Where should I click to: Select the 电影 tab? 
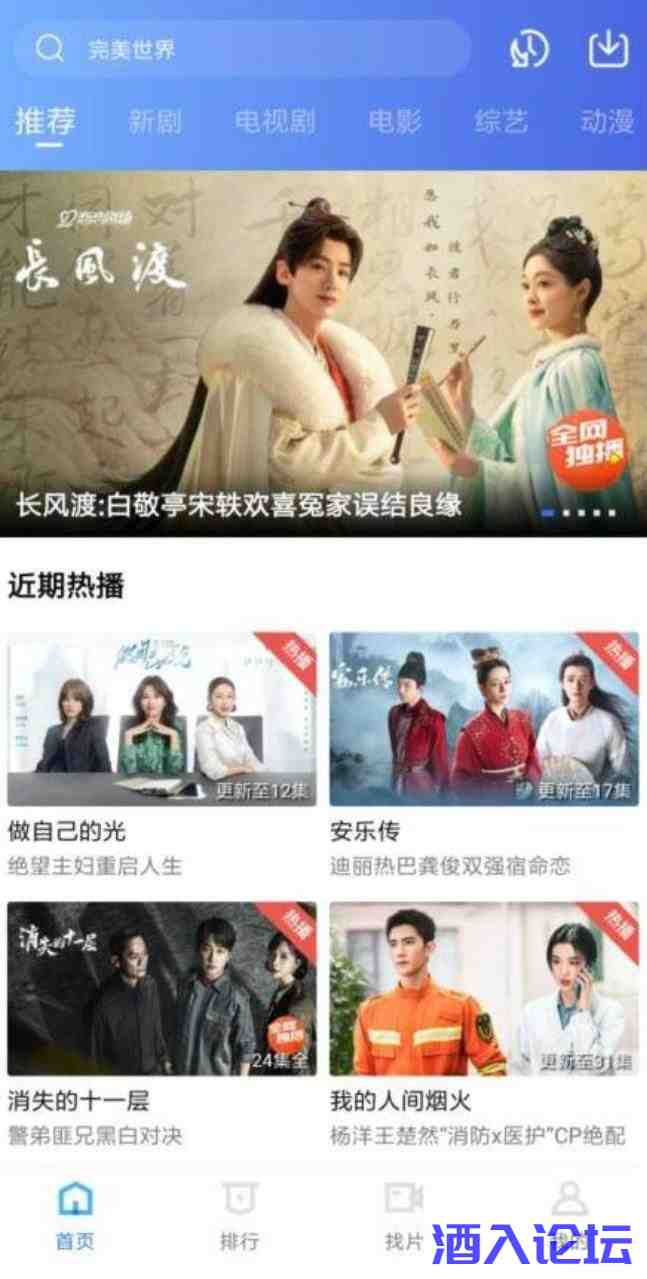394,122
